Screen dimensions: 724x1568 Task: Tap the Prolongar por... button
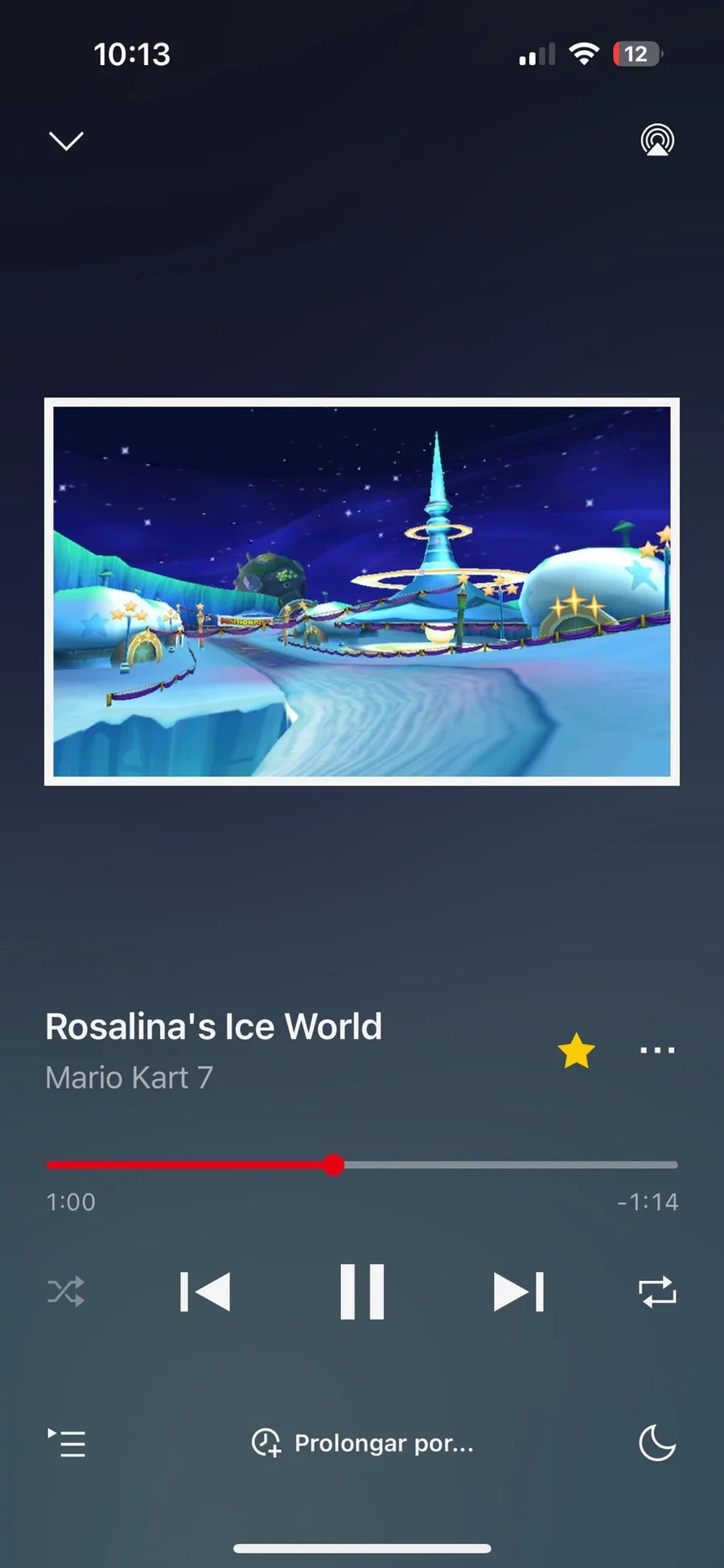coord(363,1443)
